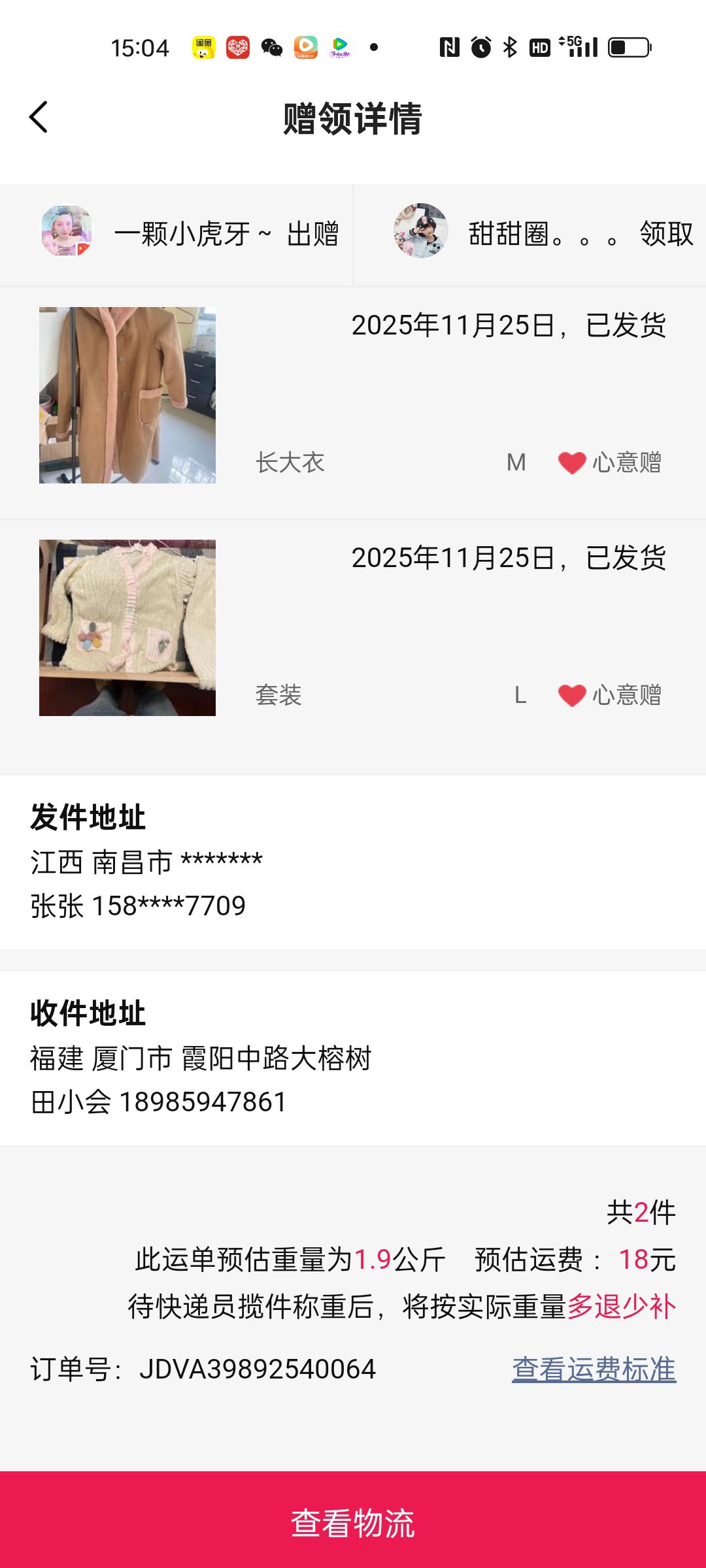Open the 套装 item photo
Image resolution: width=706 pixels, height=1568 pixels.
pyautogui.click(x=127, y=628)
